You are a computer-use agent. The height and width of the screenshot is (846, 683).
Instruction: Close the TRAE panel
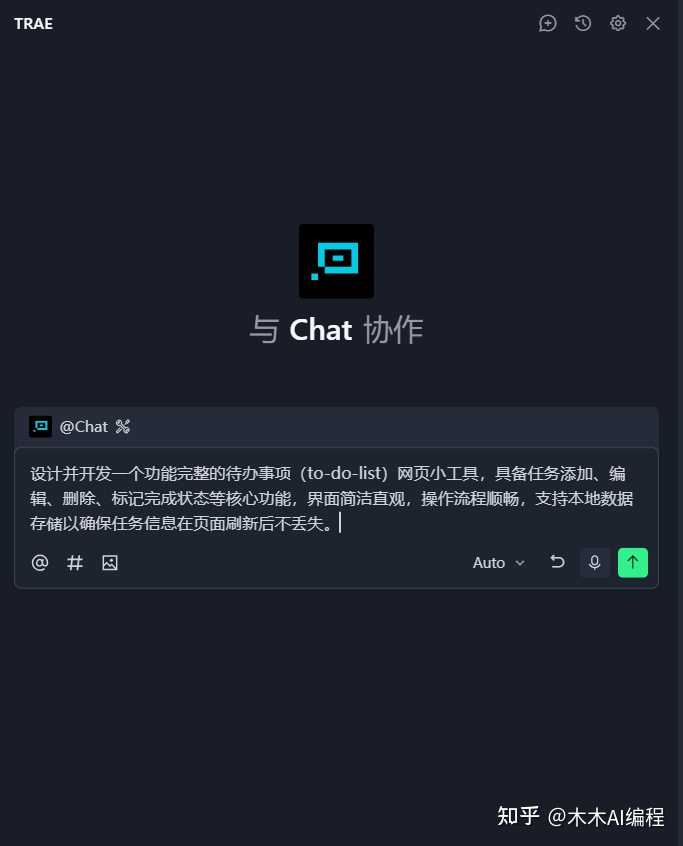(x=653, y=23)
